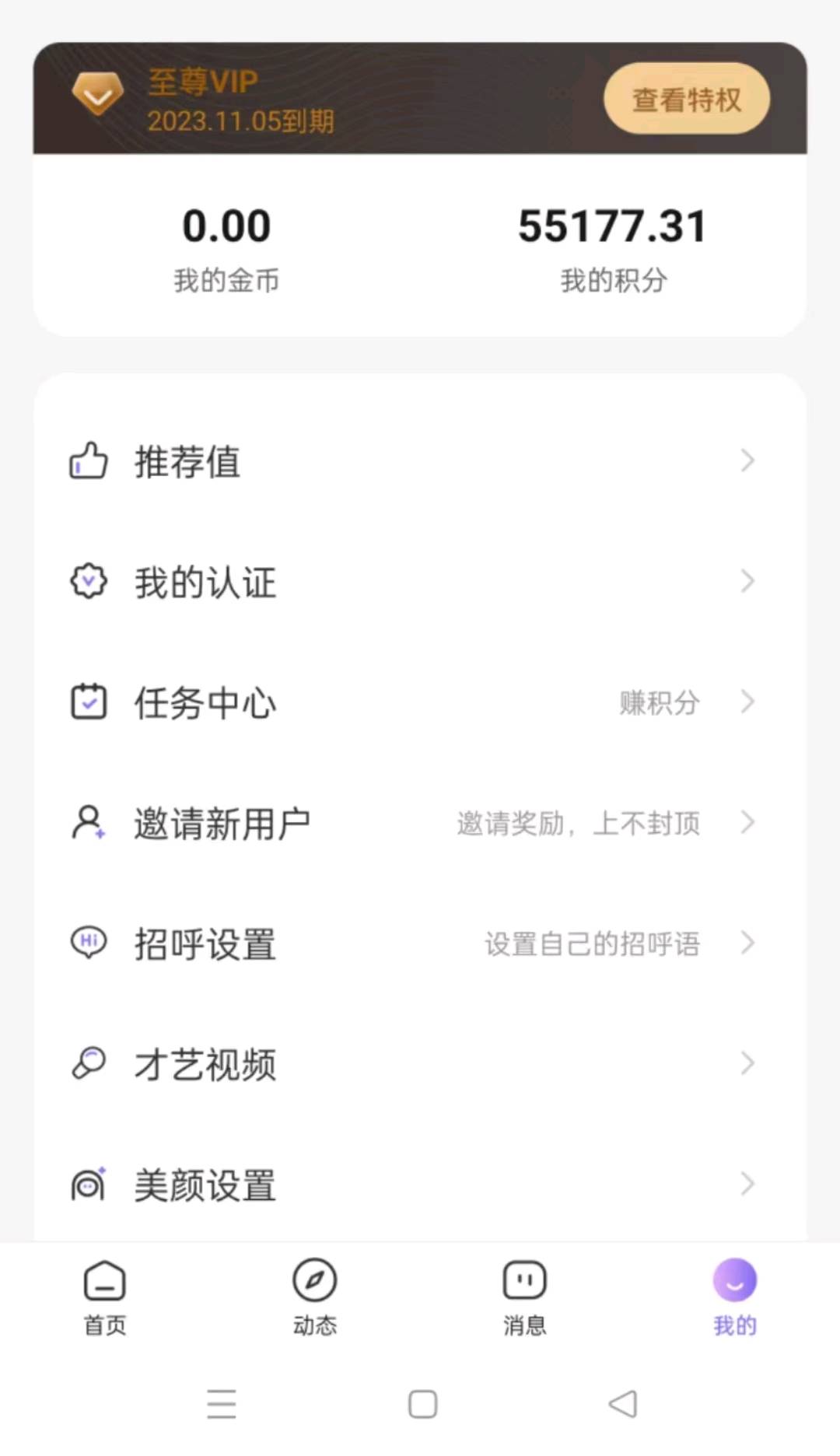Open 招呼设置 greeting settings

(420, 943)
